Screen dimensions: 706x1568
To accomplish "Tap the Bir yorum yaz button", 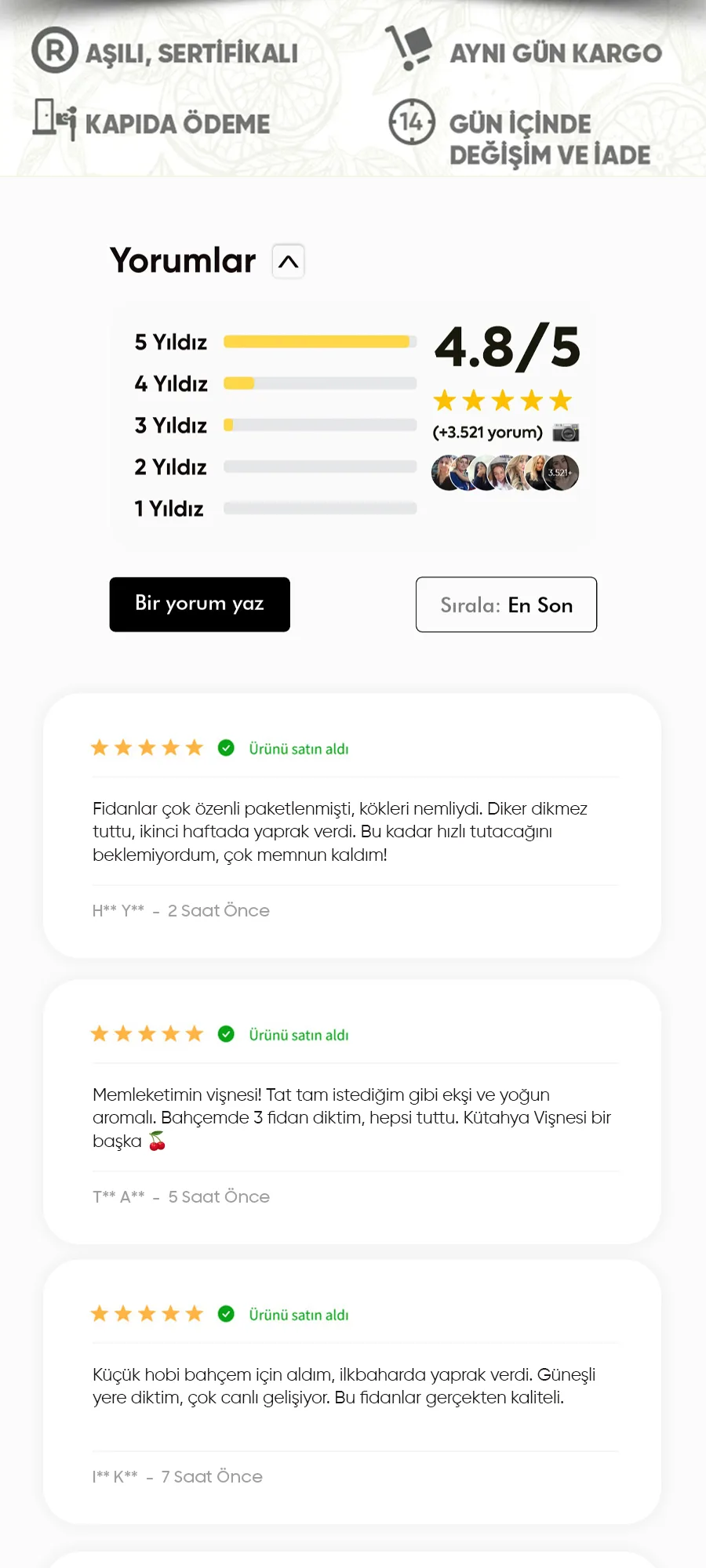I will point(199,604).
